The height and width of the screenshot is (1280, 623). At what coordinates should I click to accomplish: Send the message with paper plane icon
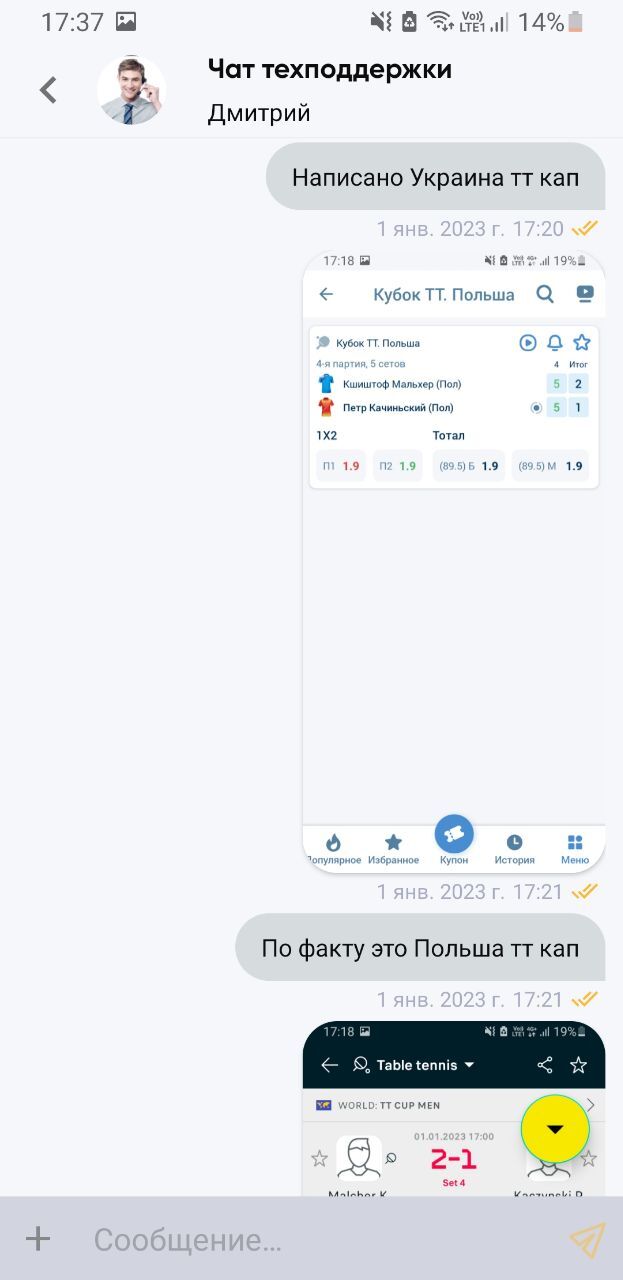(x=587, y=1240)
